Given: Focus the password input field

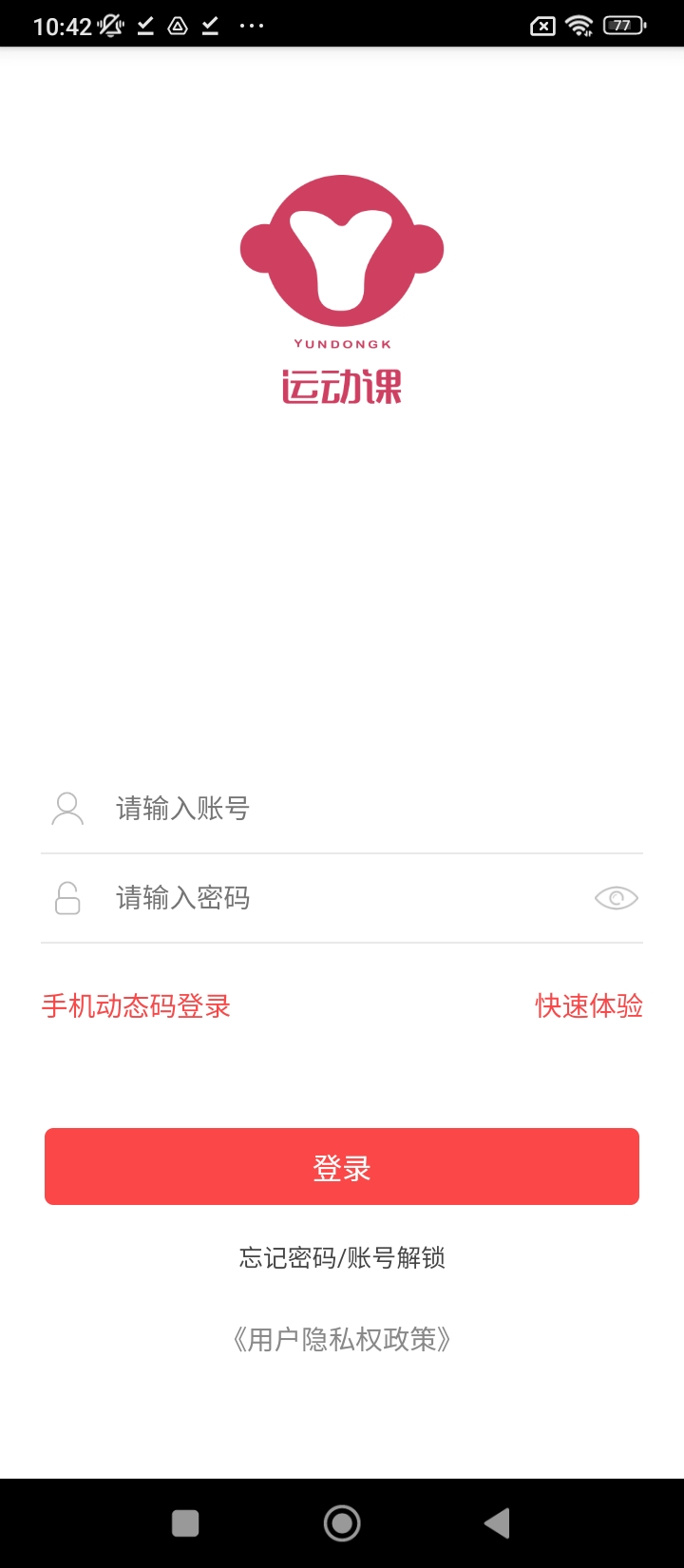Looking at the screenshot, I should click(x=342, y=898).
